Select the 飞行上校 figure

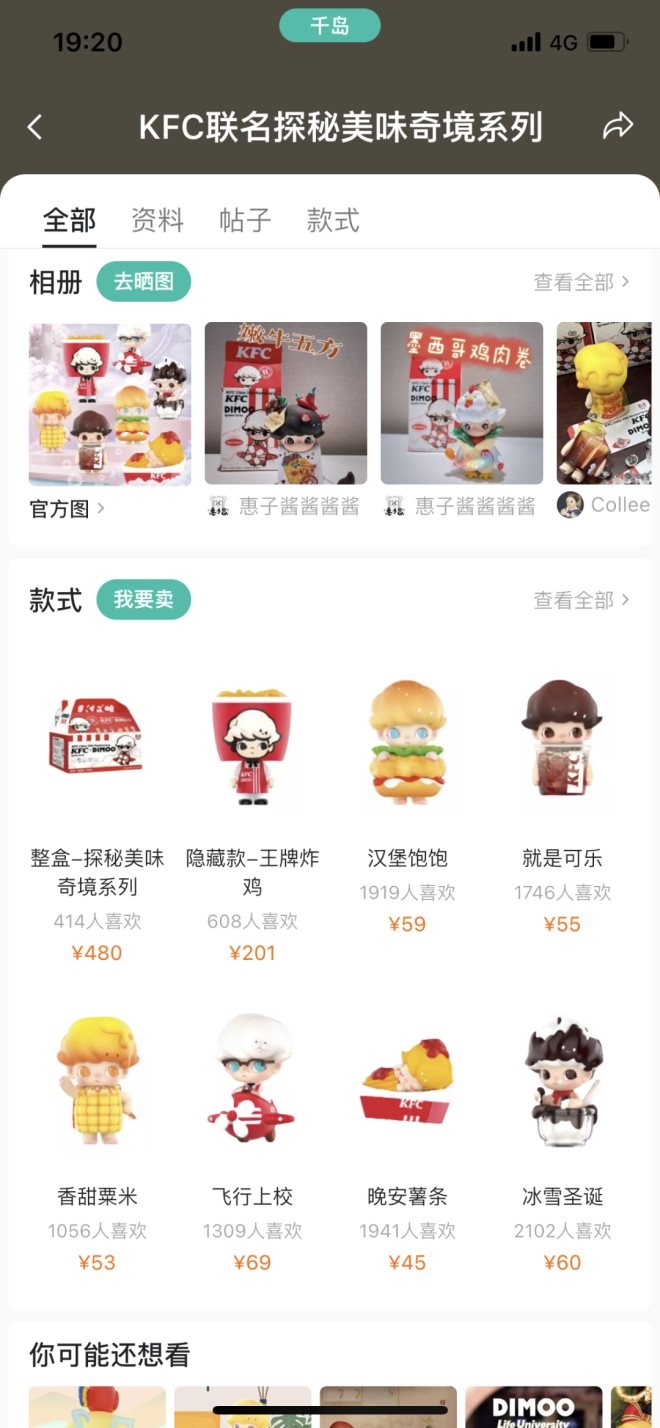(252, 1085)
